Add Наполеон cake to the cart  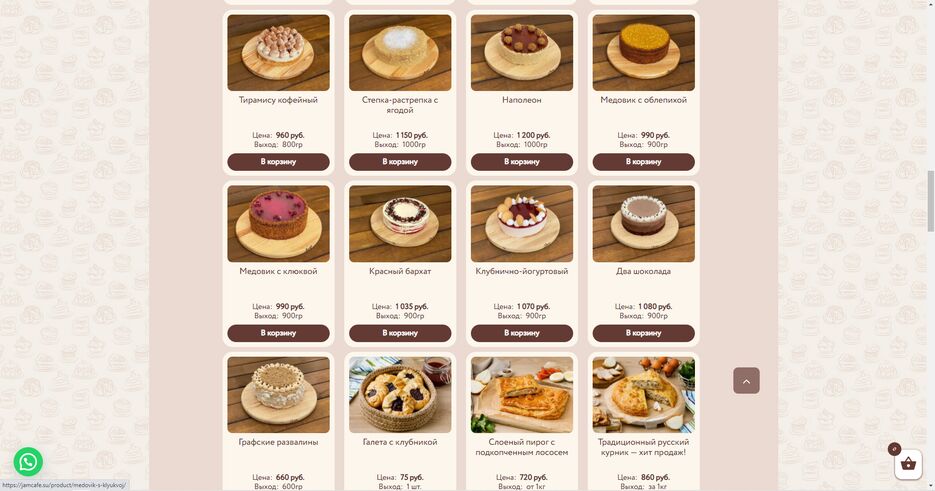pos(522,161)
